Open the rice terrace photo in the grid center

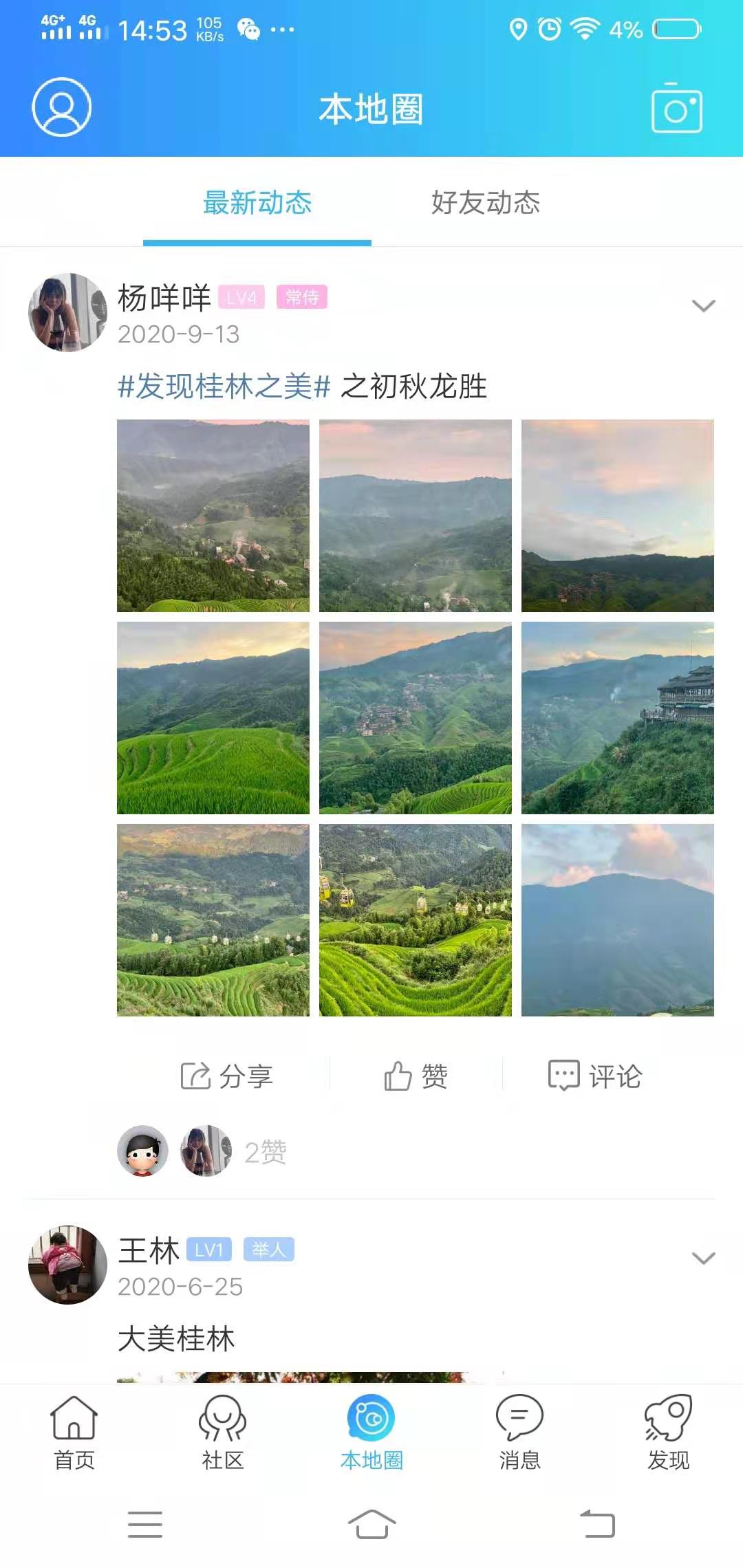pos(416,719)
